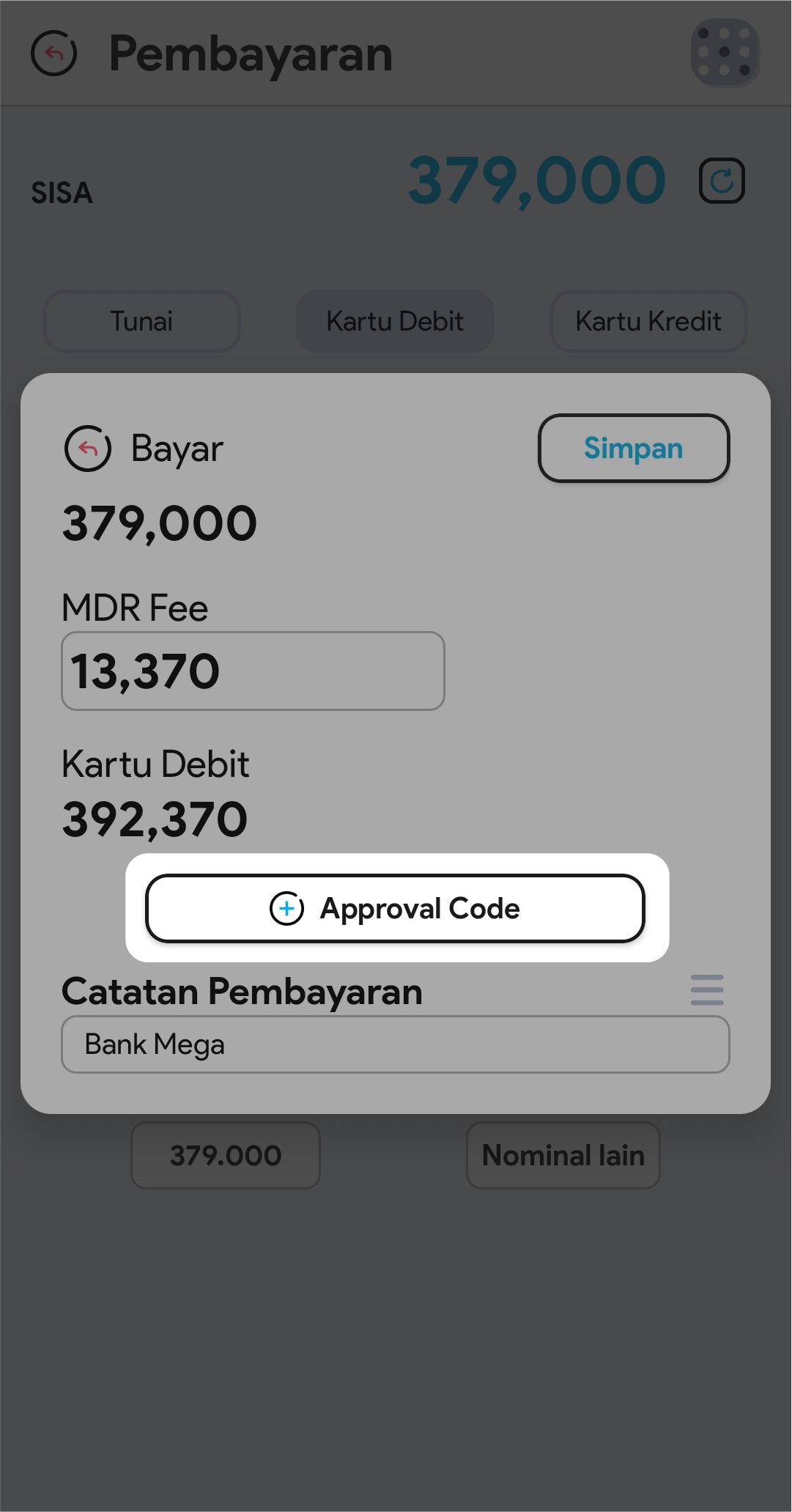Viewport: 792px width, 1512px height.
Task: Open the dotted grid menu icon
Action: 724,53
